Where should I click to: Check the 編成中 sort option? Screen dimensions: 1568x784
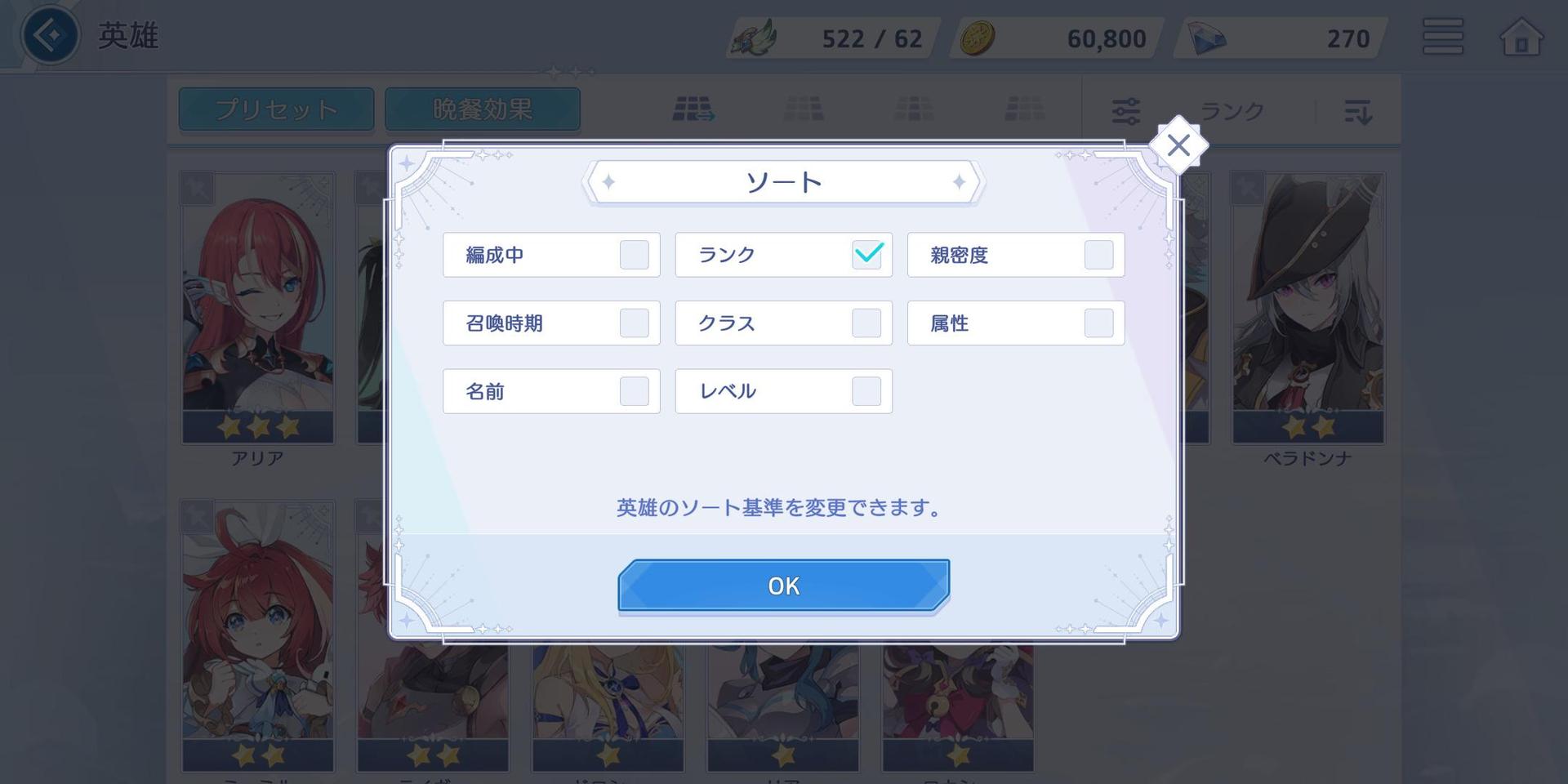coord(634,255)
